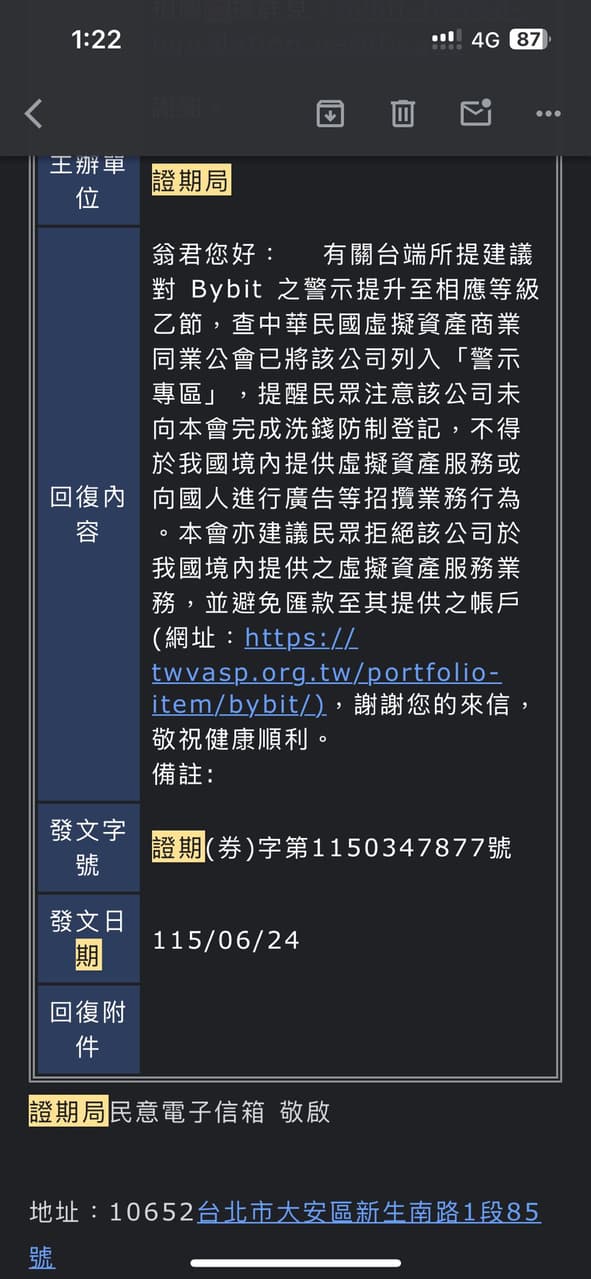Go back with the top-left arrow
This screenshot has height=1279, width=591.
(x=34, y=113)
